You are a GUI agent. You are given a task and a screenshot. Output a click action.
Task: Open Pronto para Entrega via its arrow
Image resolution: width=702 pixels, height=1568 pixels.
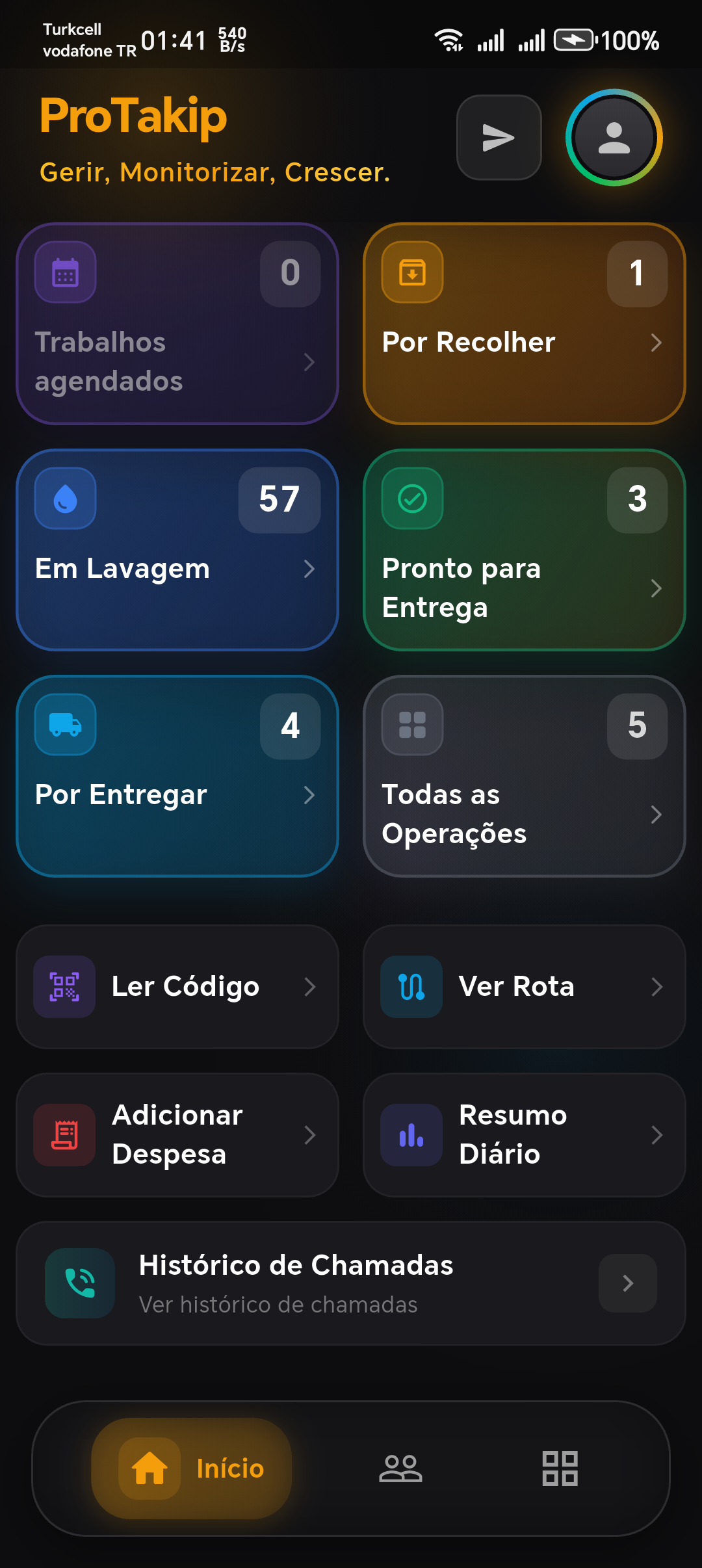(x=656, y=588)
